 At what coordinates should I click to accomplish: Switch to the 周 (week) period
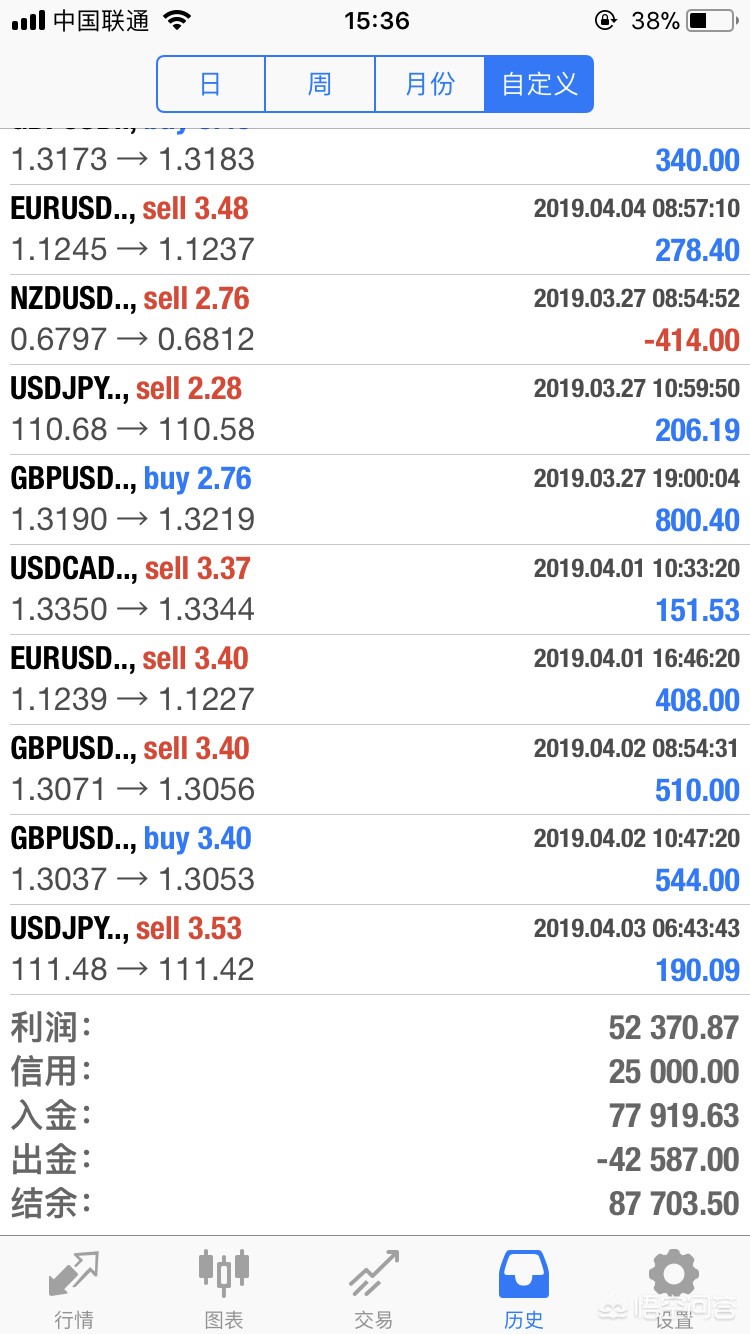pos(320,84)
